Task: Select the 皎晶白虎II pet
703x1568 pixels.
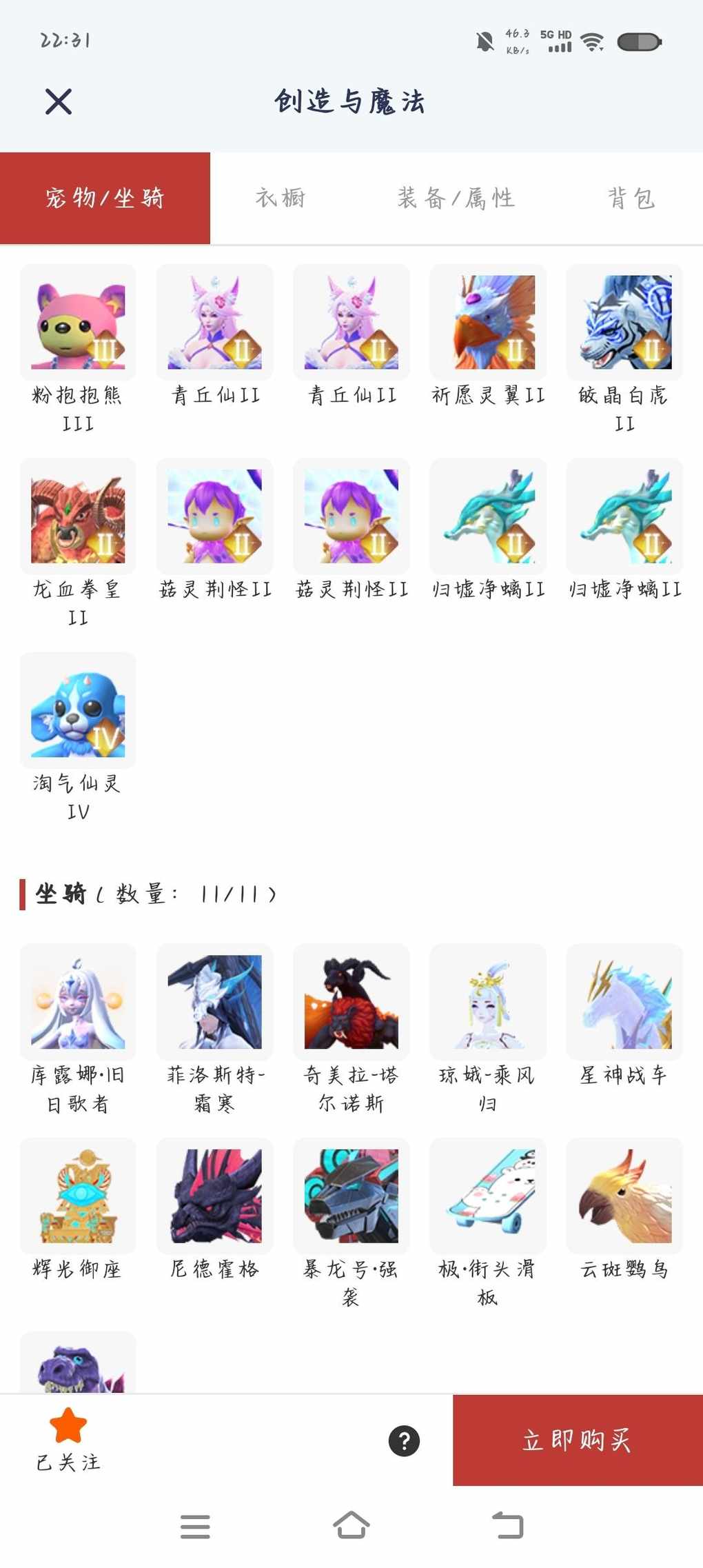Action: pyautogui.click(x=624, y=323)
